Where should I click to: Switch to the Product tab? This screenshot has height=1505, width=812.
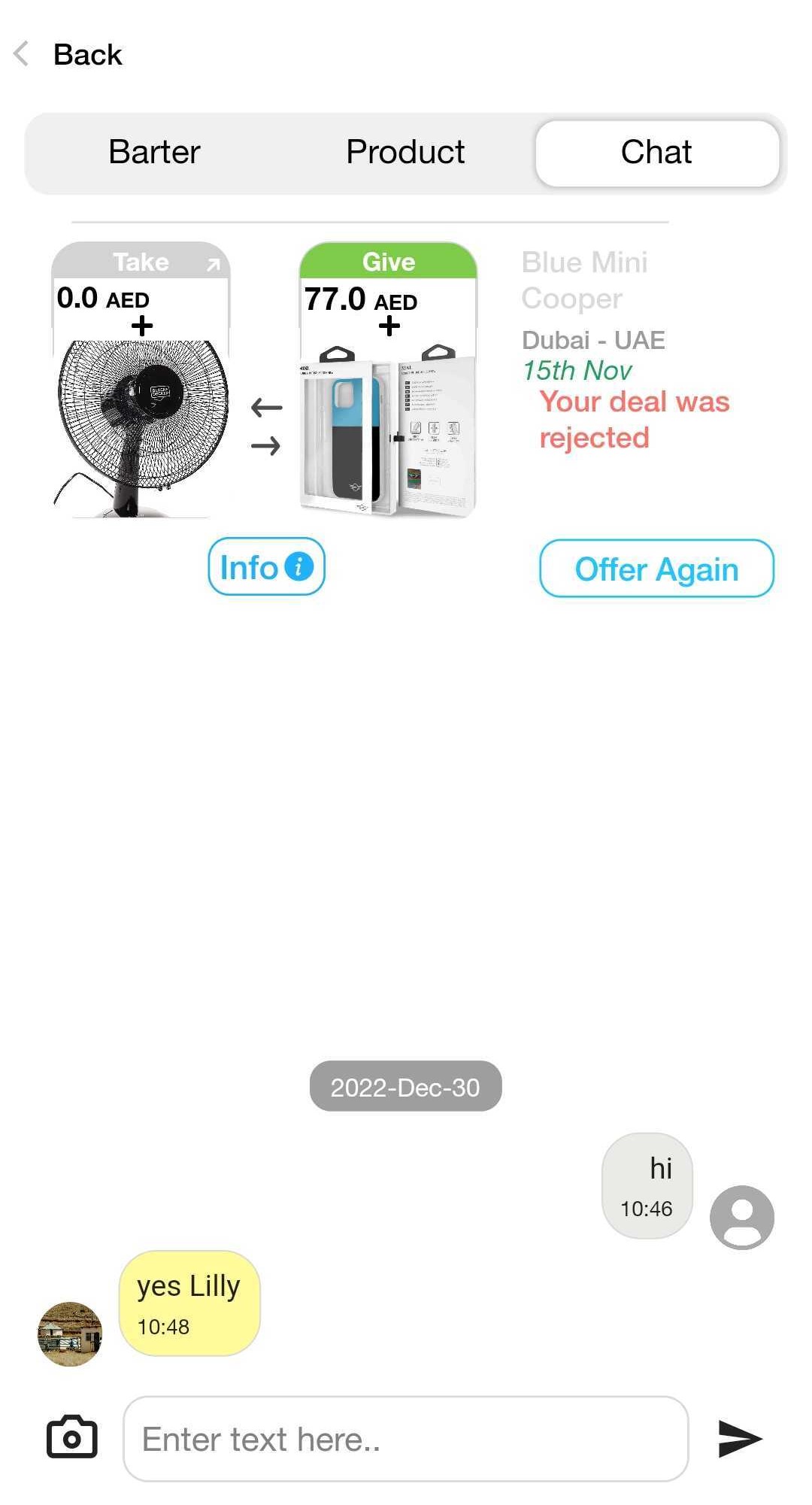point(405,152)
